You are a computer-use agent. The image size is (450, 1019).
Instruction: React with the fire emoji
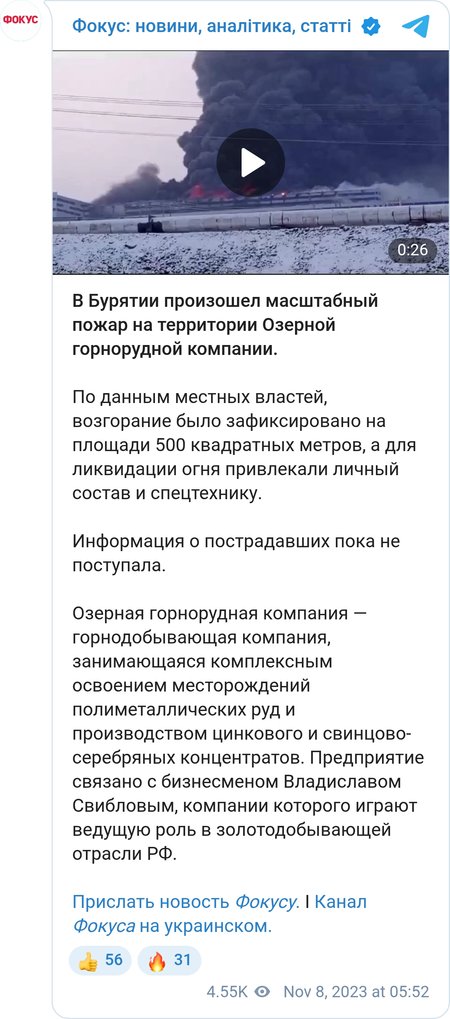pos(169,961)
